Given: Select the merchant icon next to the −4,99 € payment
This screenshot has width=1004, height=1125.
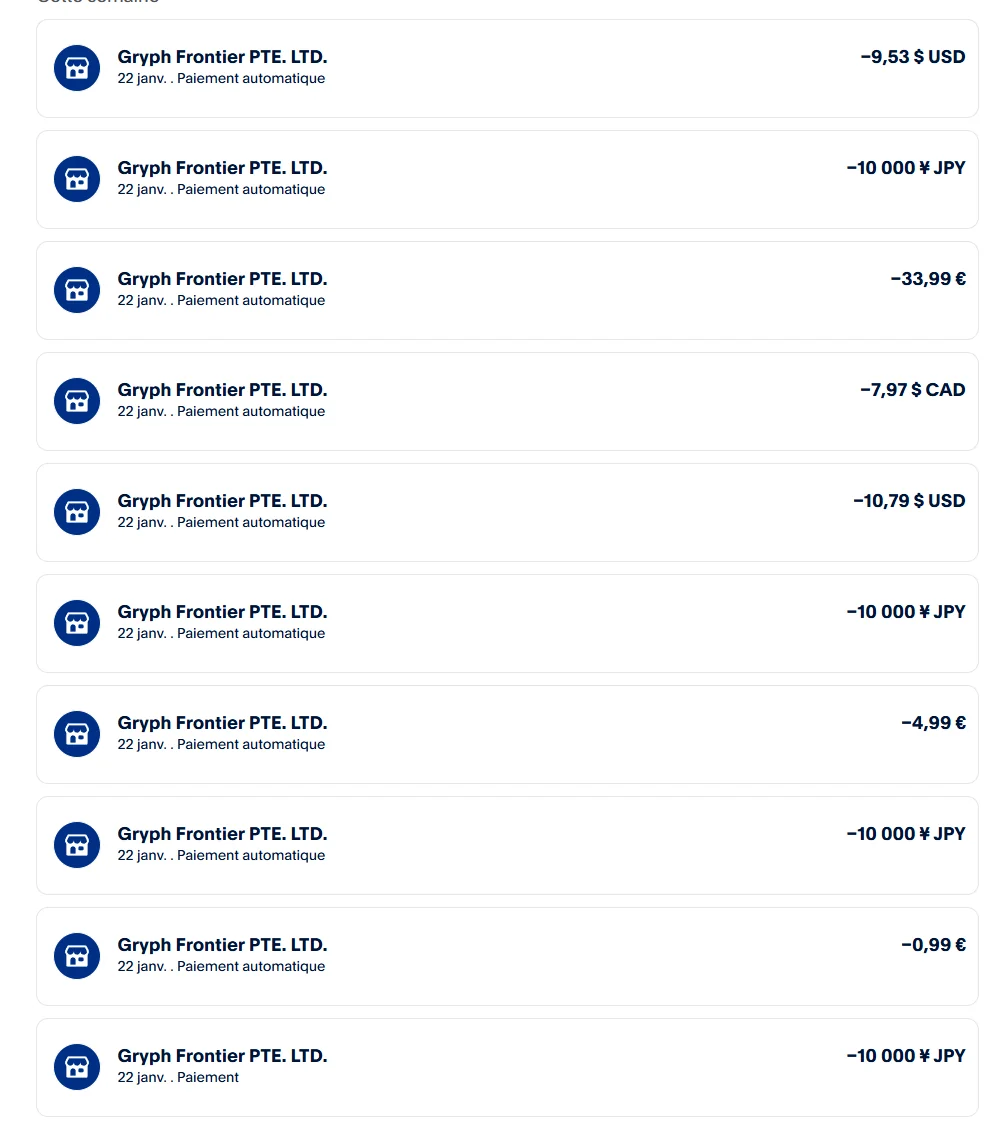Looking at the screenshot, I should 77,733.
